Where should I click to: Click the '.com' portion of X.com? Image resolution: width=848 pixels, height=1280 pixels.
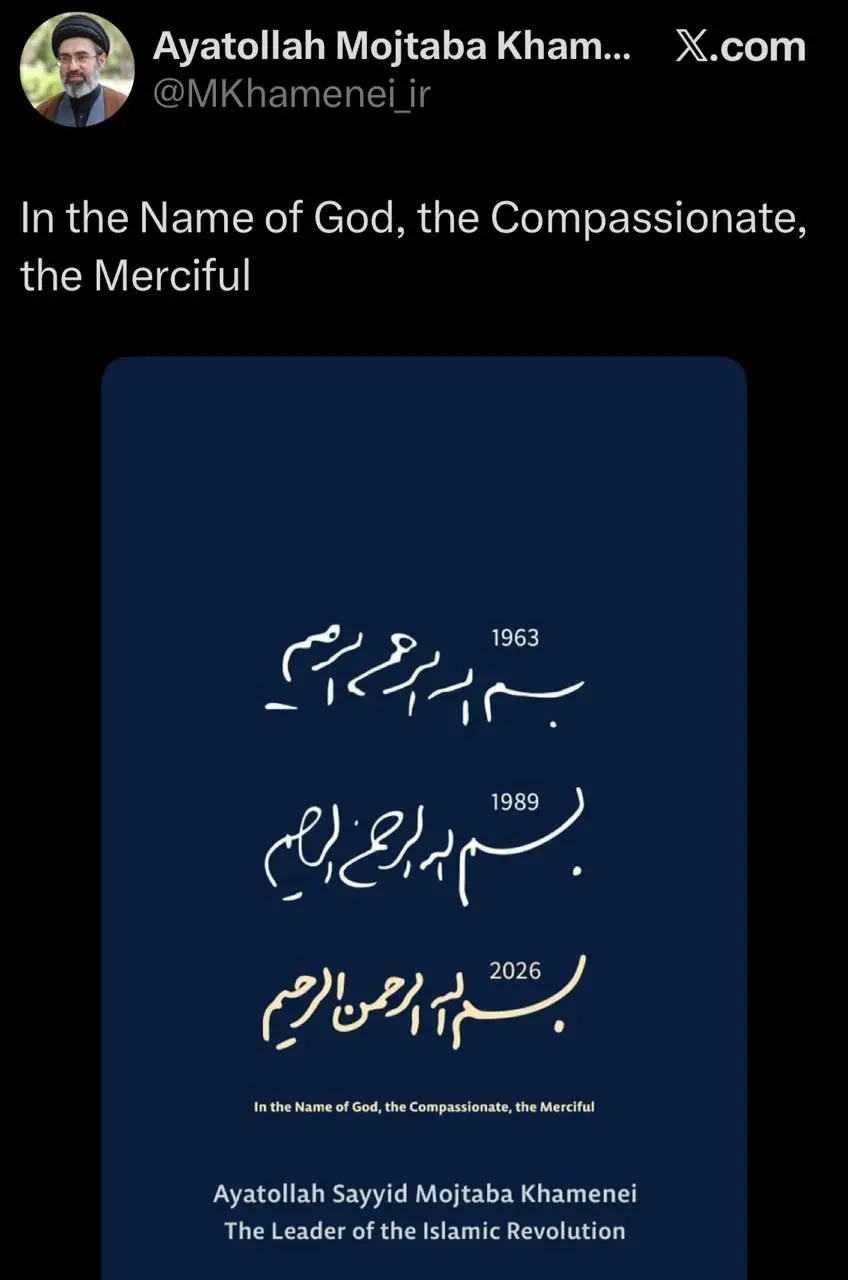coord(760,46)
